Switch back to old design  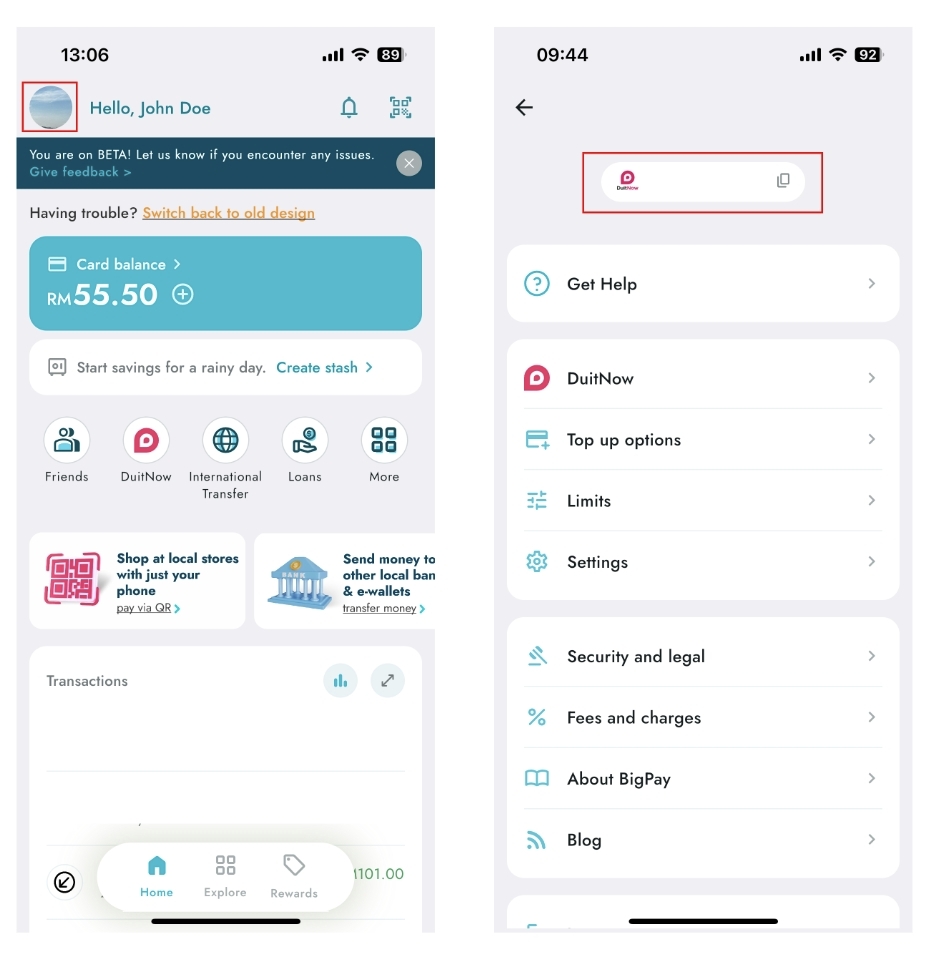228,213
